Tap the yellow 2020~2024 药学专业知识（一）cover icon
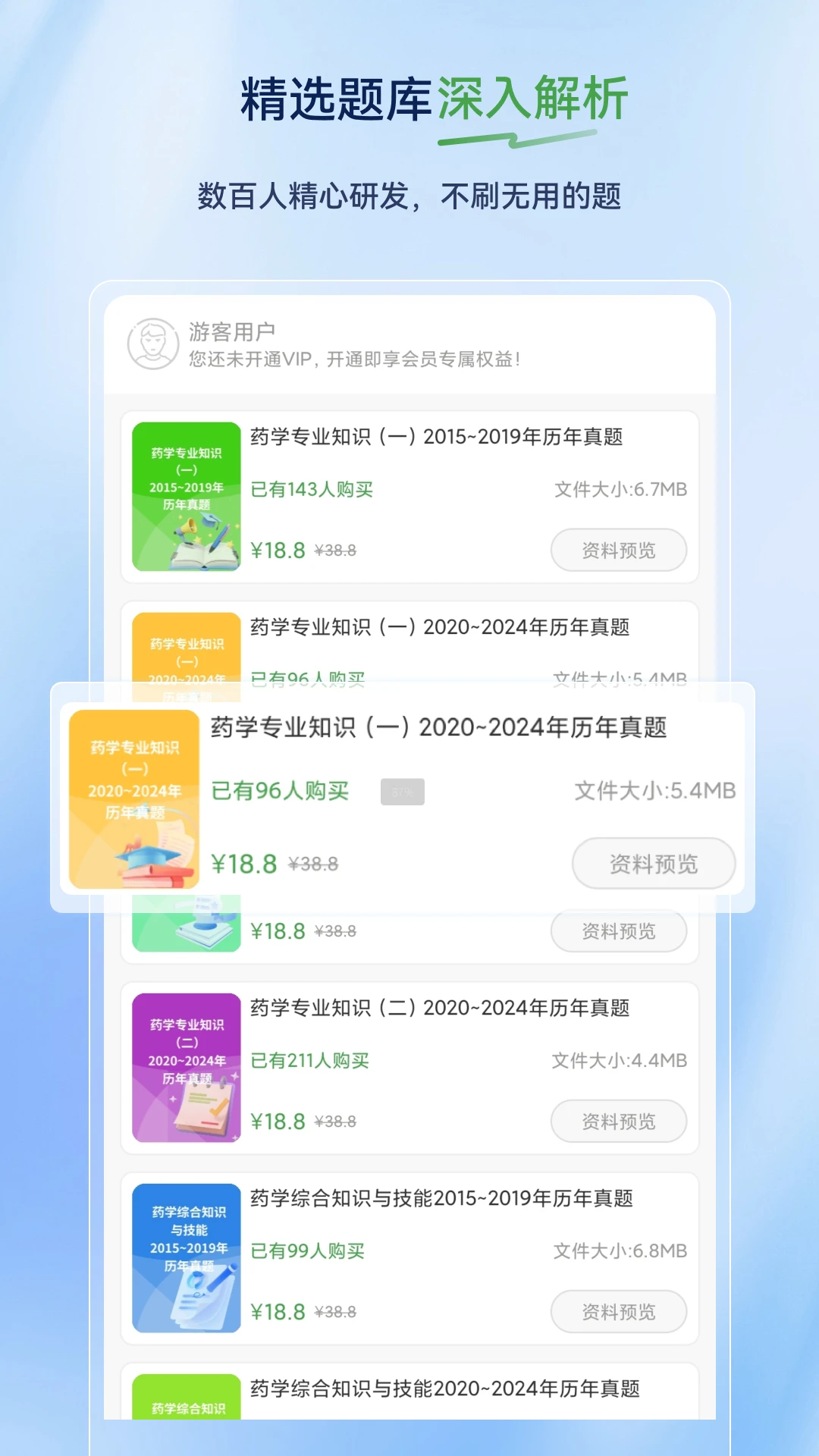 133,800
